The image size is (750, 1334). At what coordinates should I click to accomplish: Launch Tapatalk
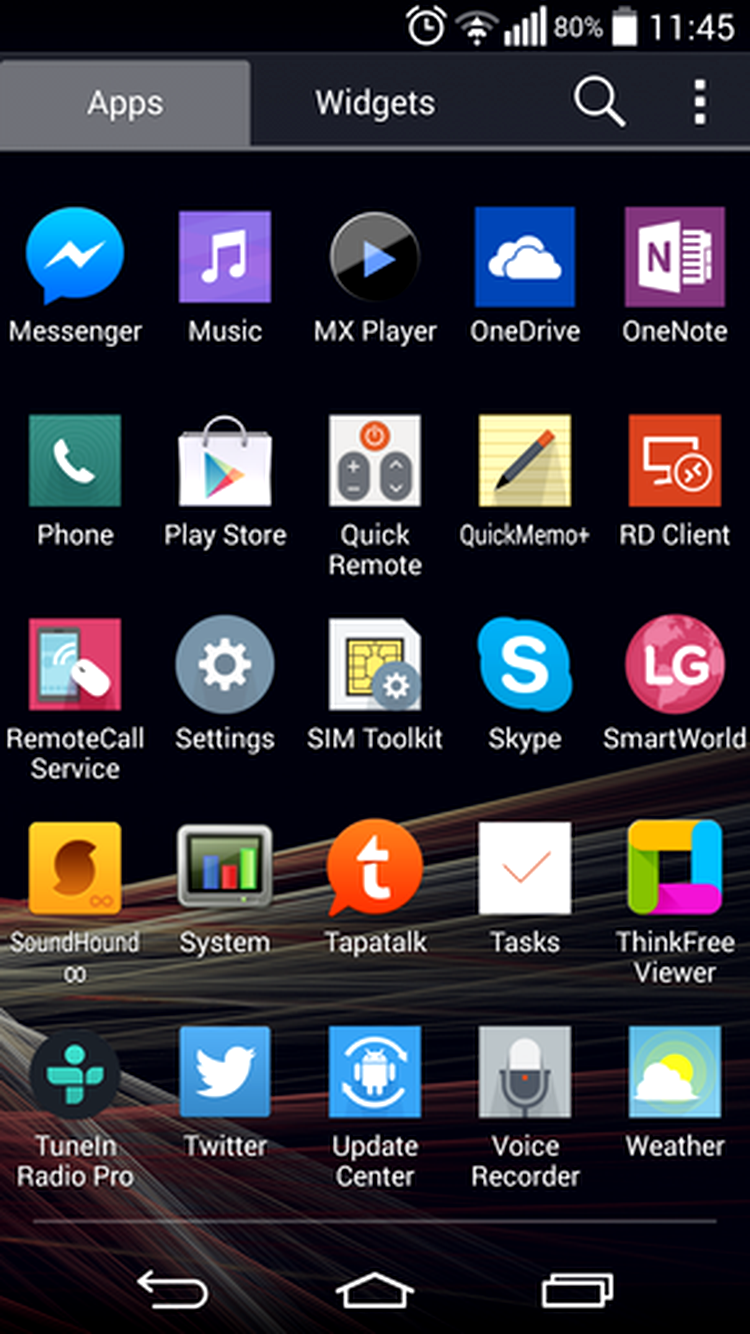[x=375, y=868]
